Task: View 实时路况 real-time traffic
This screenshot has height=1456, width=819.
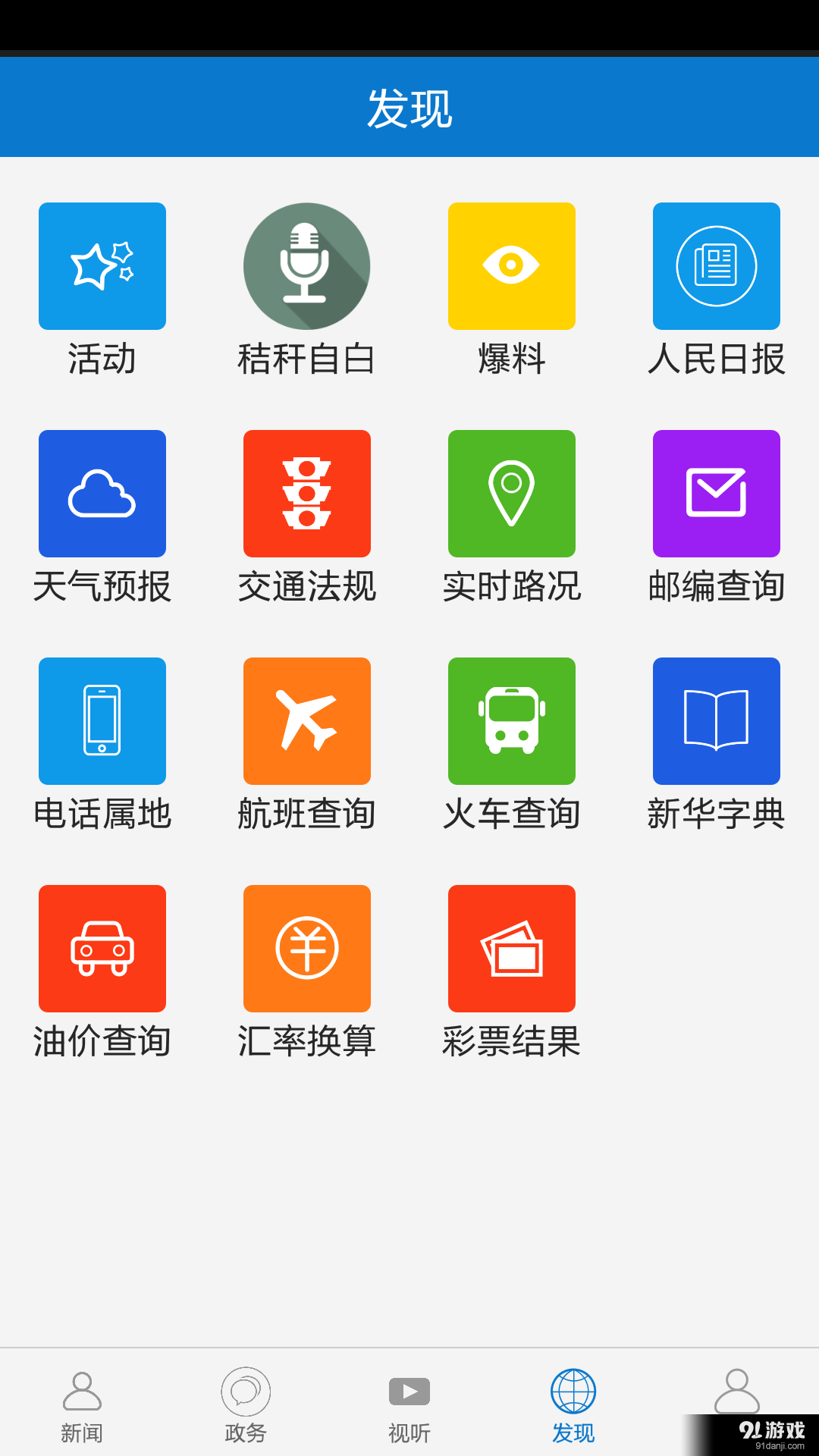Action: 511,493
